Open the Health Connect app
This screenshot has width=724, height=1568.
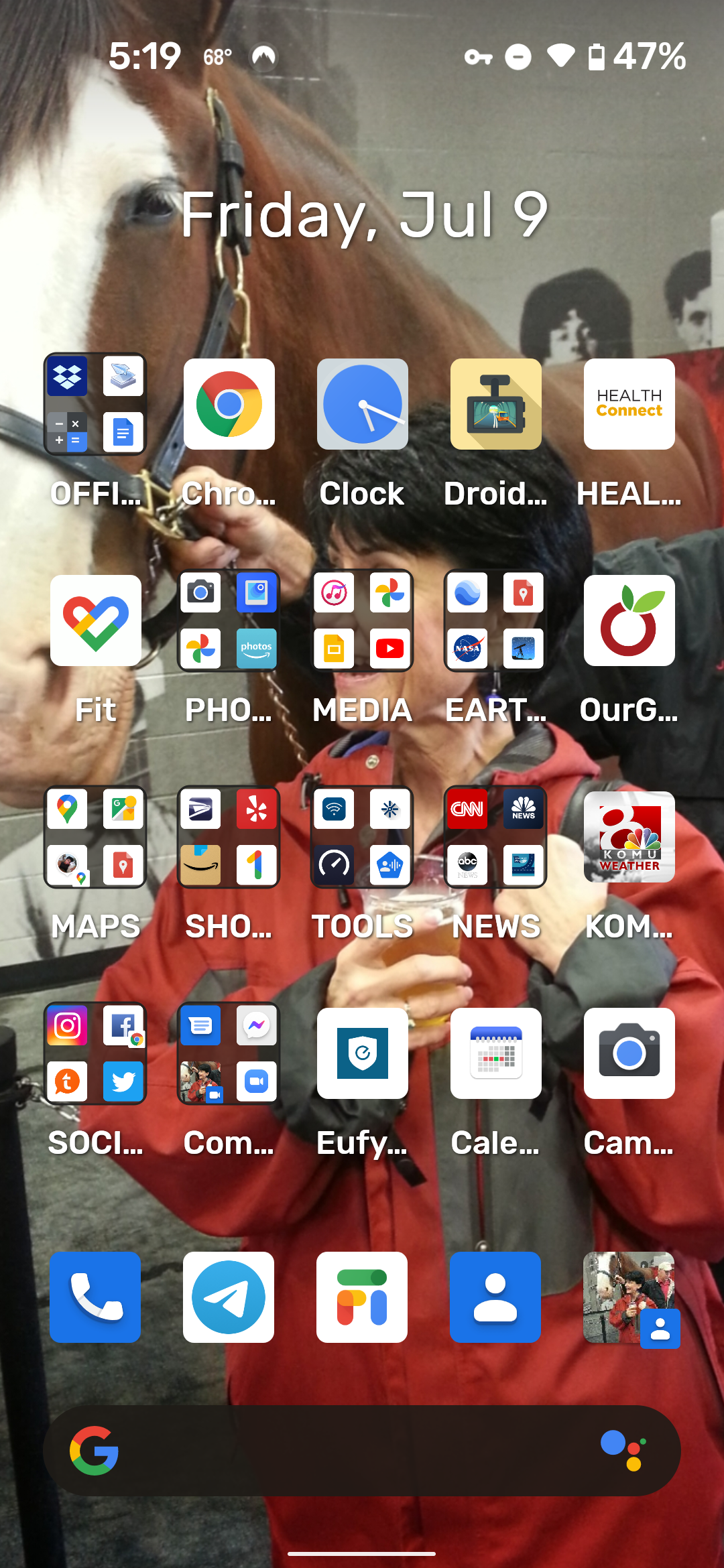click(629, 404)
